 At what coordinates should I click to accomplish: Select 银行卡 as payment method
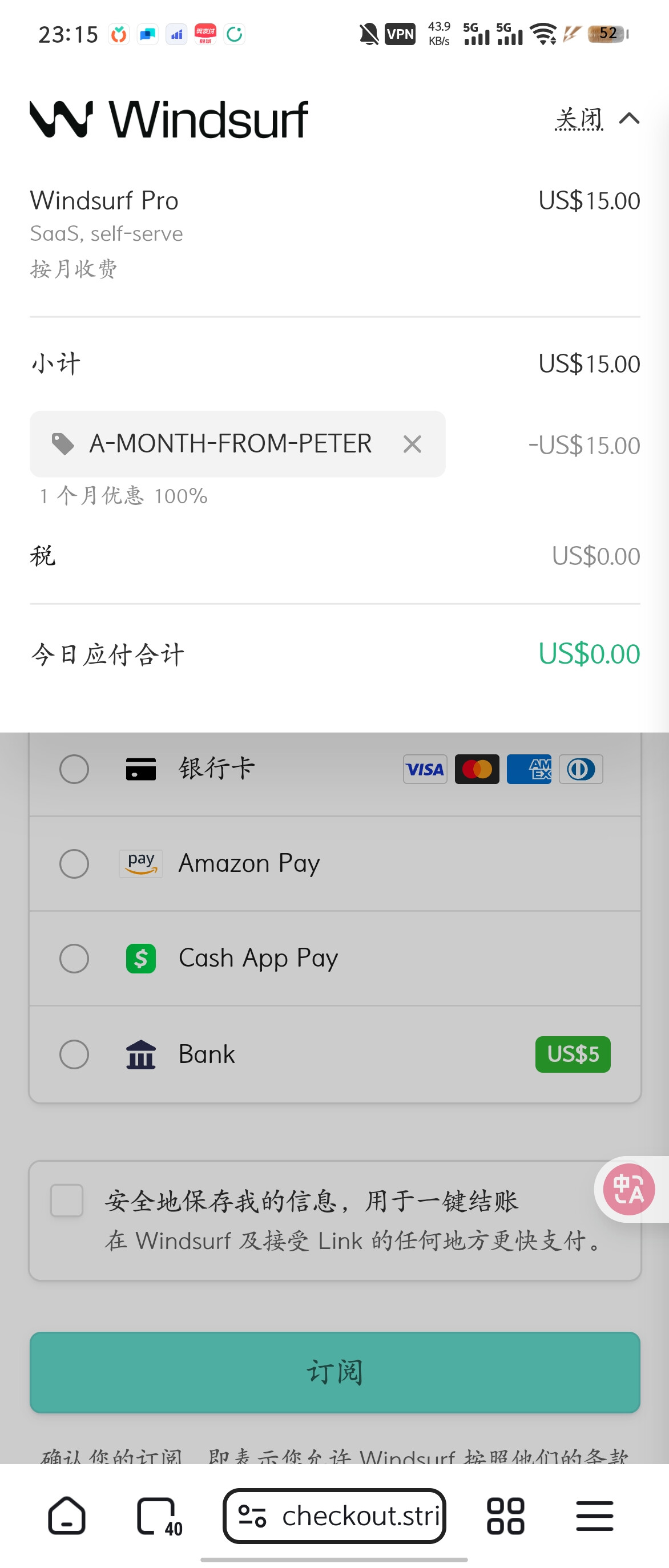[74, 769]
